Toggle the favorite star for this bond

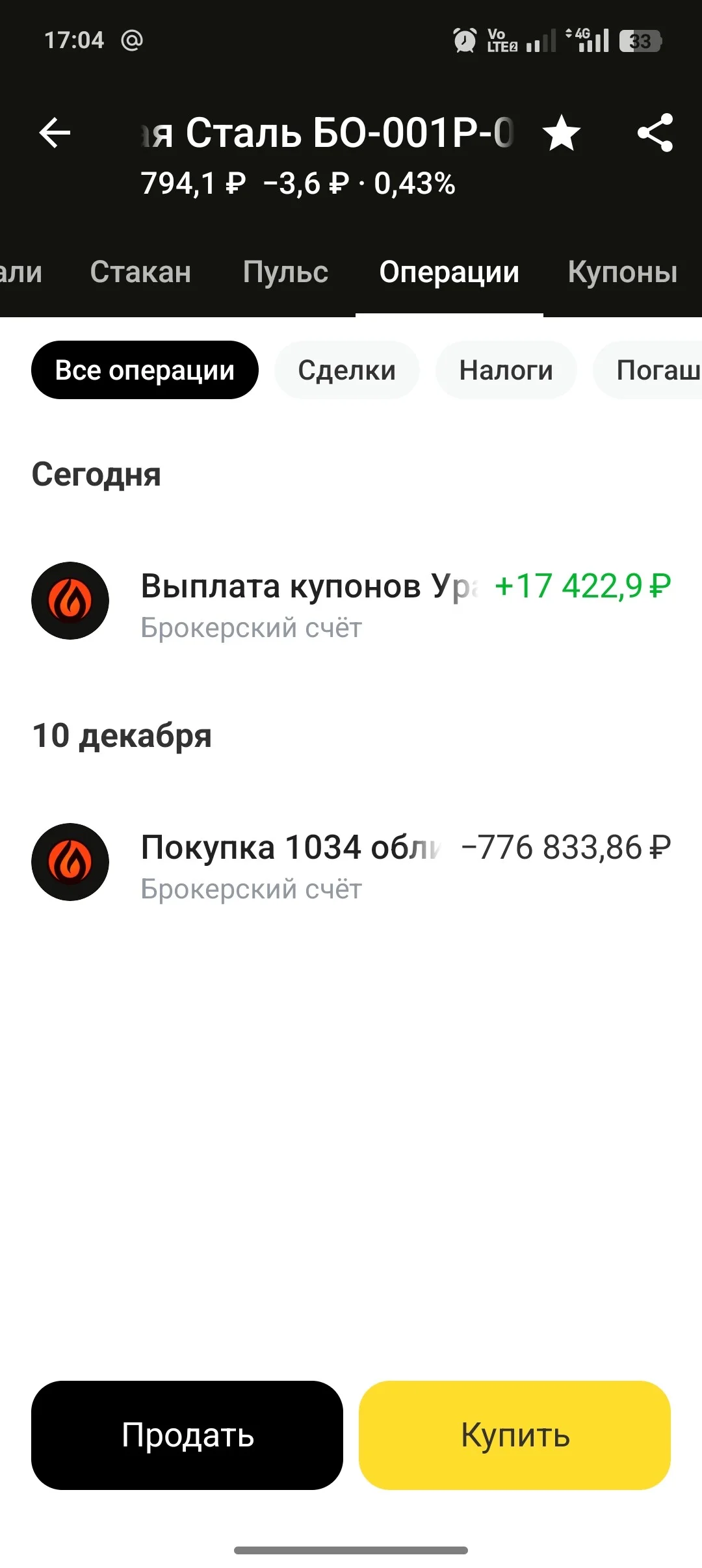pyautogui.click(x=561, y=133)
